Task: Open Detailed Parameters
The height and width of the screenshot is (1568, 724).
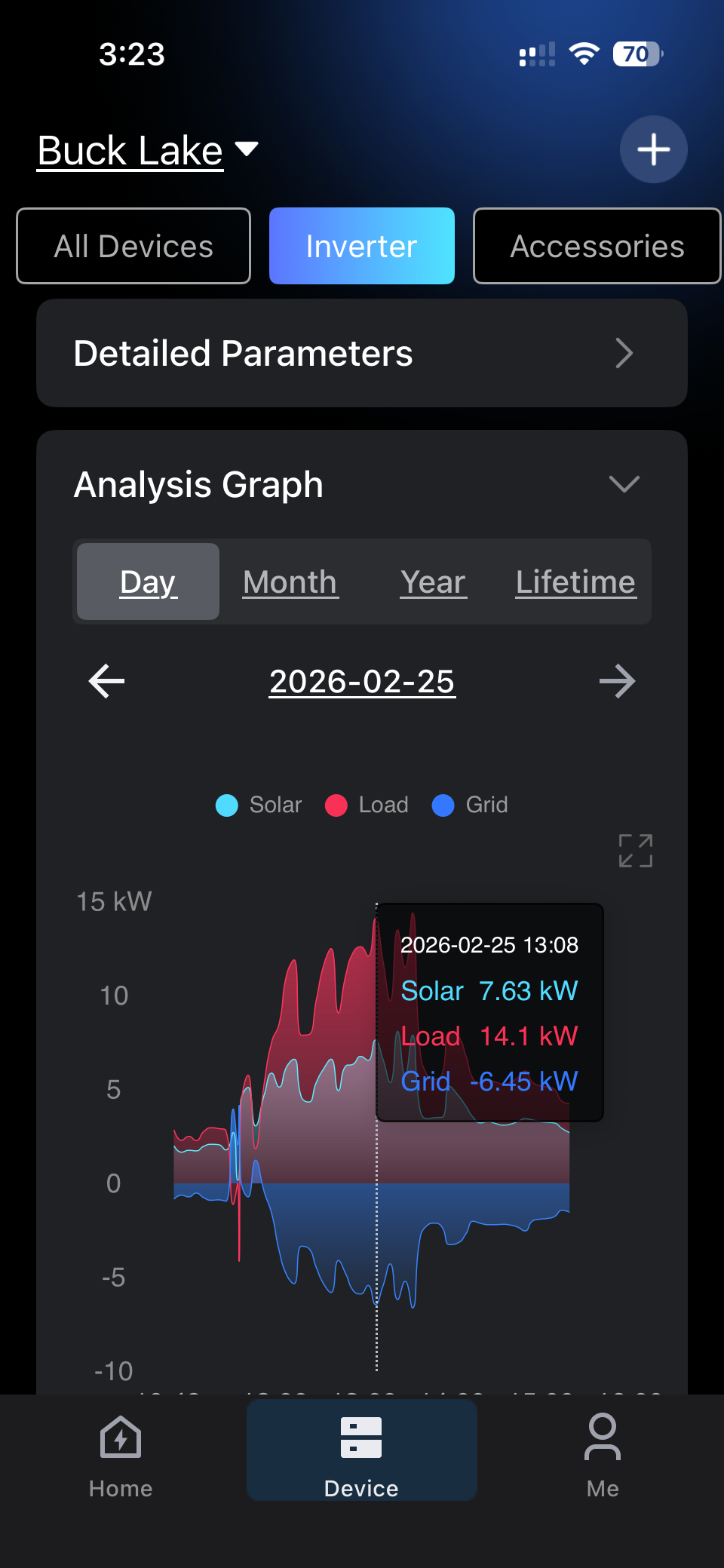Action: (362, 353)
